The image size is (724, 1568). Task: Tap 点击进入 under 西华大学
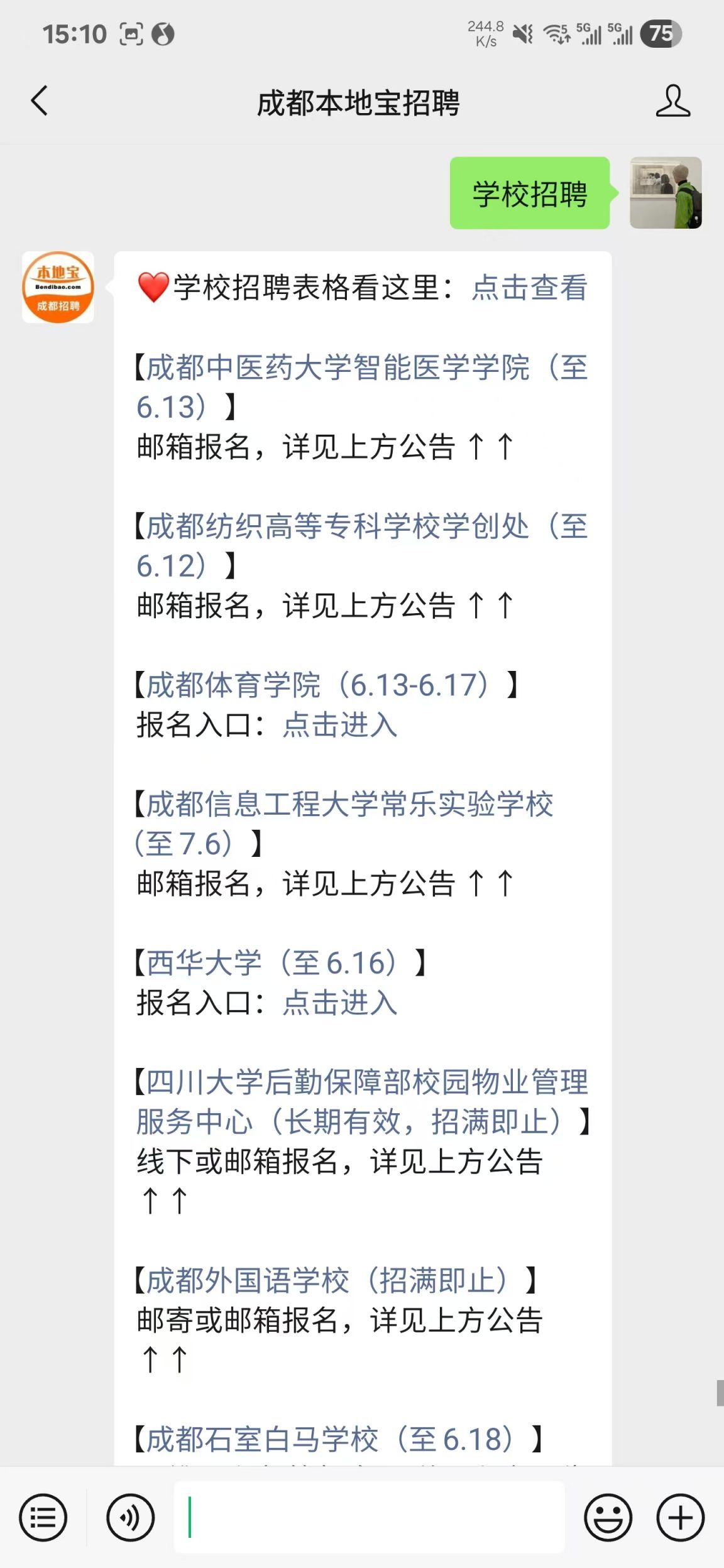(x=340, y=1003)
